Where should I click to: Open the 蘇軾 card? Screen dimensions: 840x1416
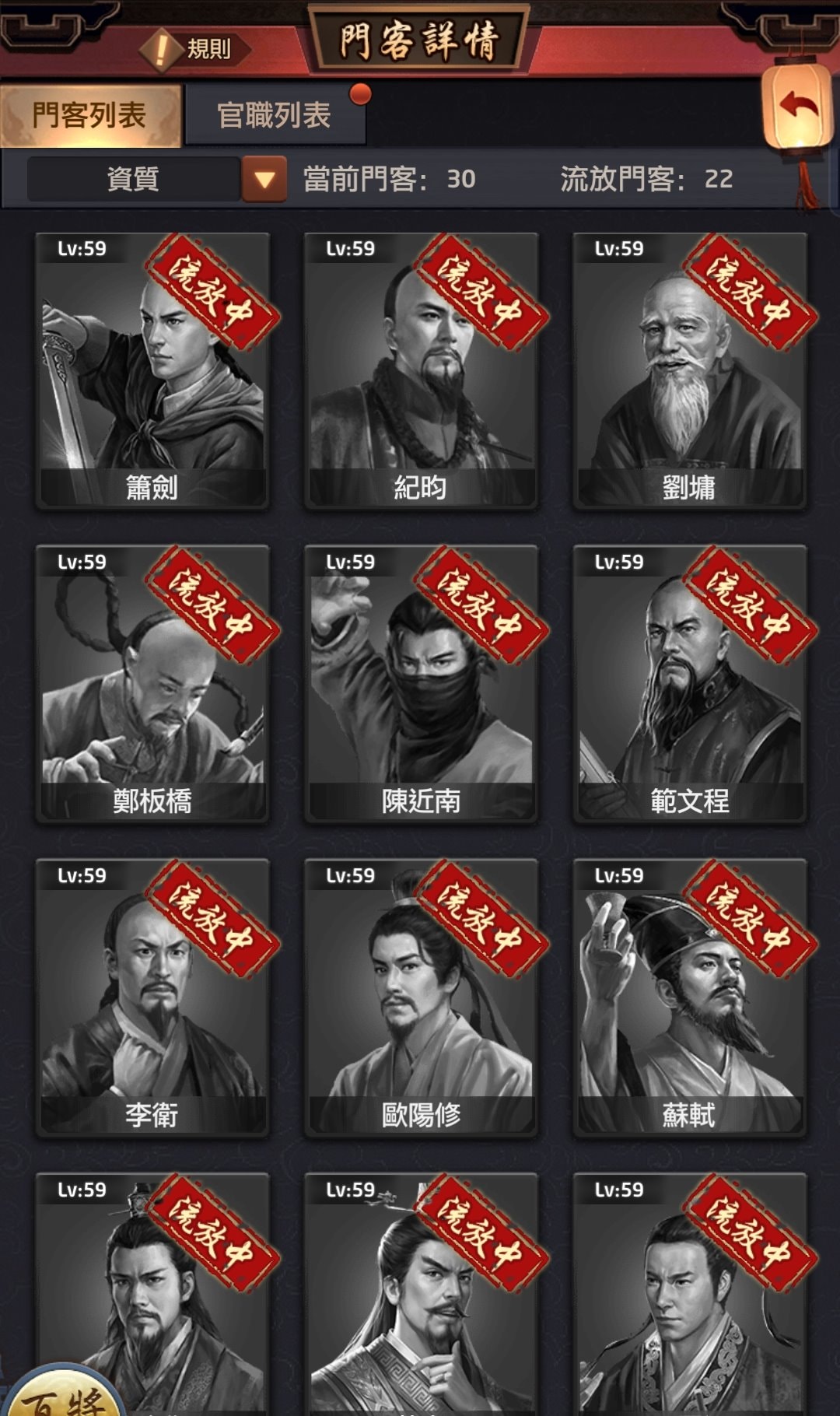(689, 997)
